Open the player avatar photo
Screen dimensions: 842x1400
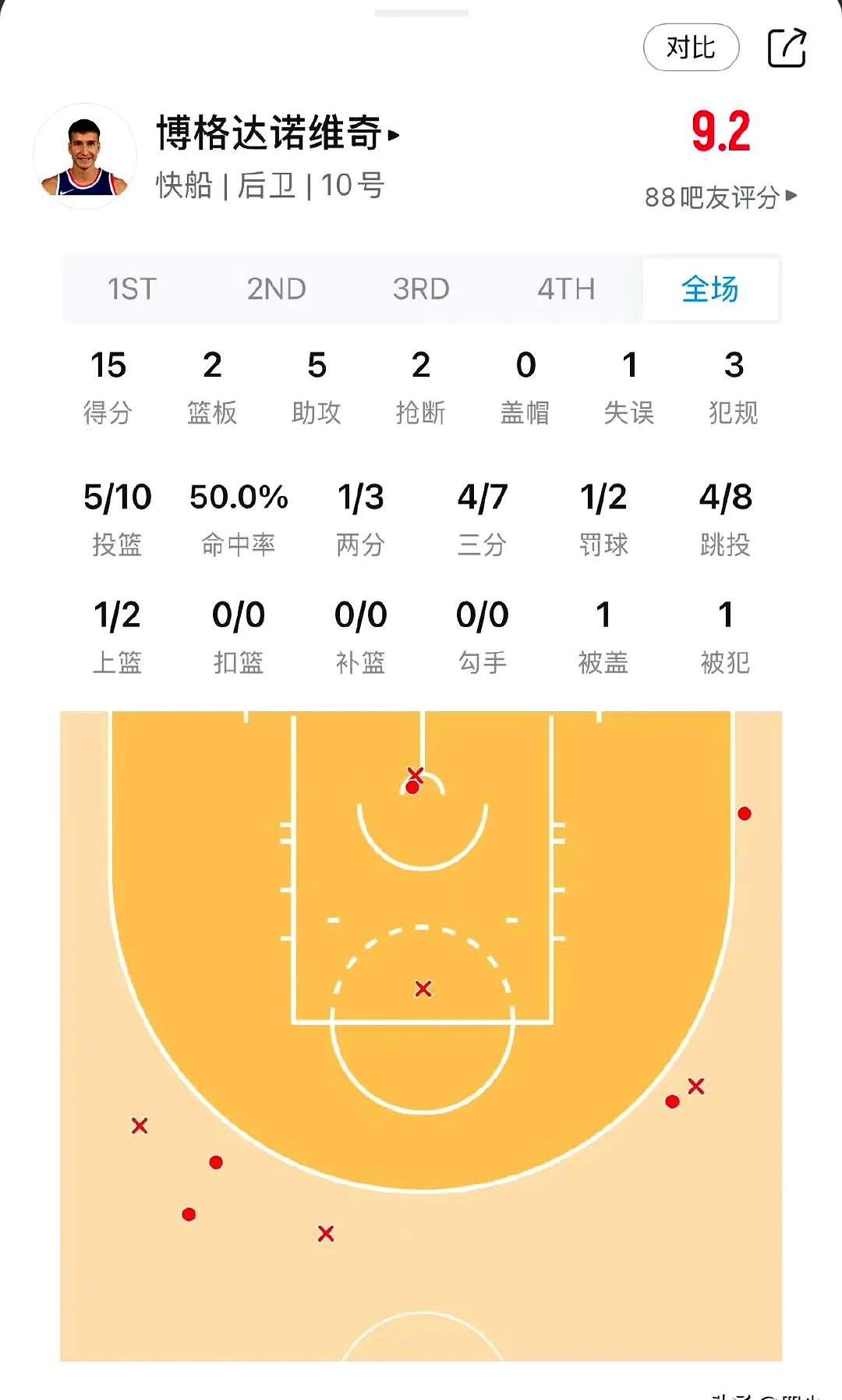85,157
